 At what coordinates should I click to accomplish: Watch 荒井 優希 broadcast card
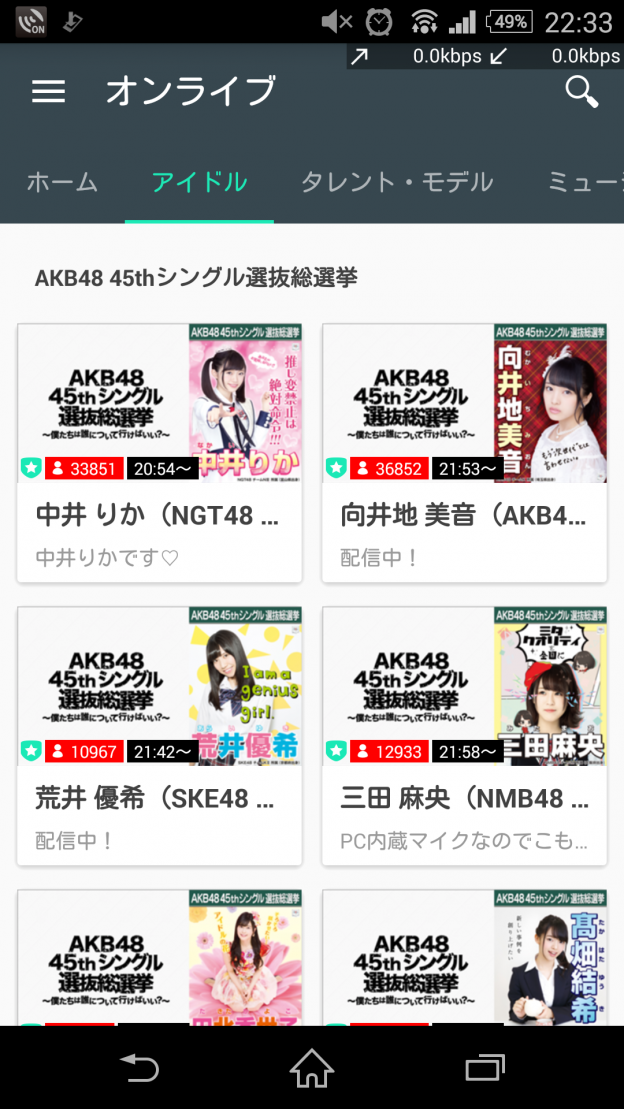click(160, 736)
